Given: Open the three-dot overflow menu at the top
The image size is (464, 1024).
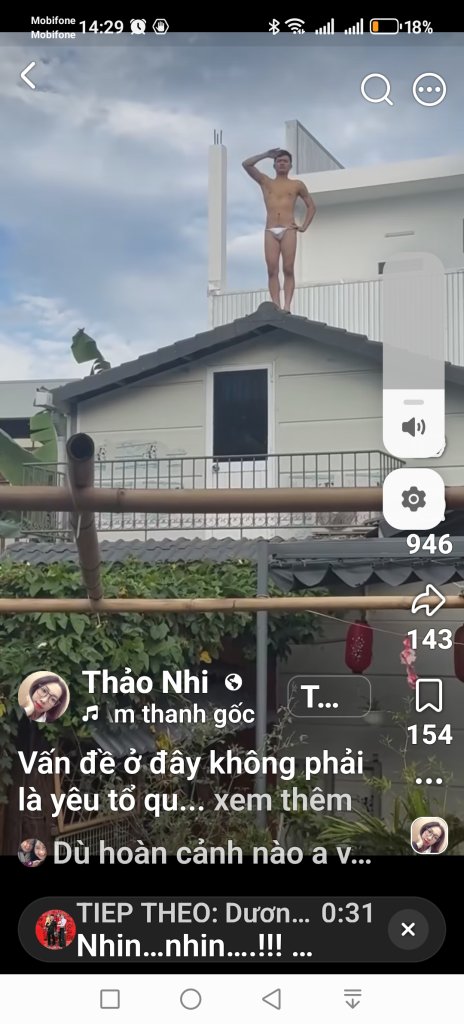Looking at the screenshot, I should [429, 89].
